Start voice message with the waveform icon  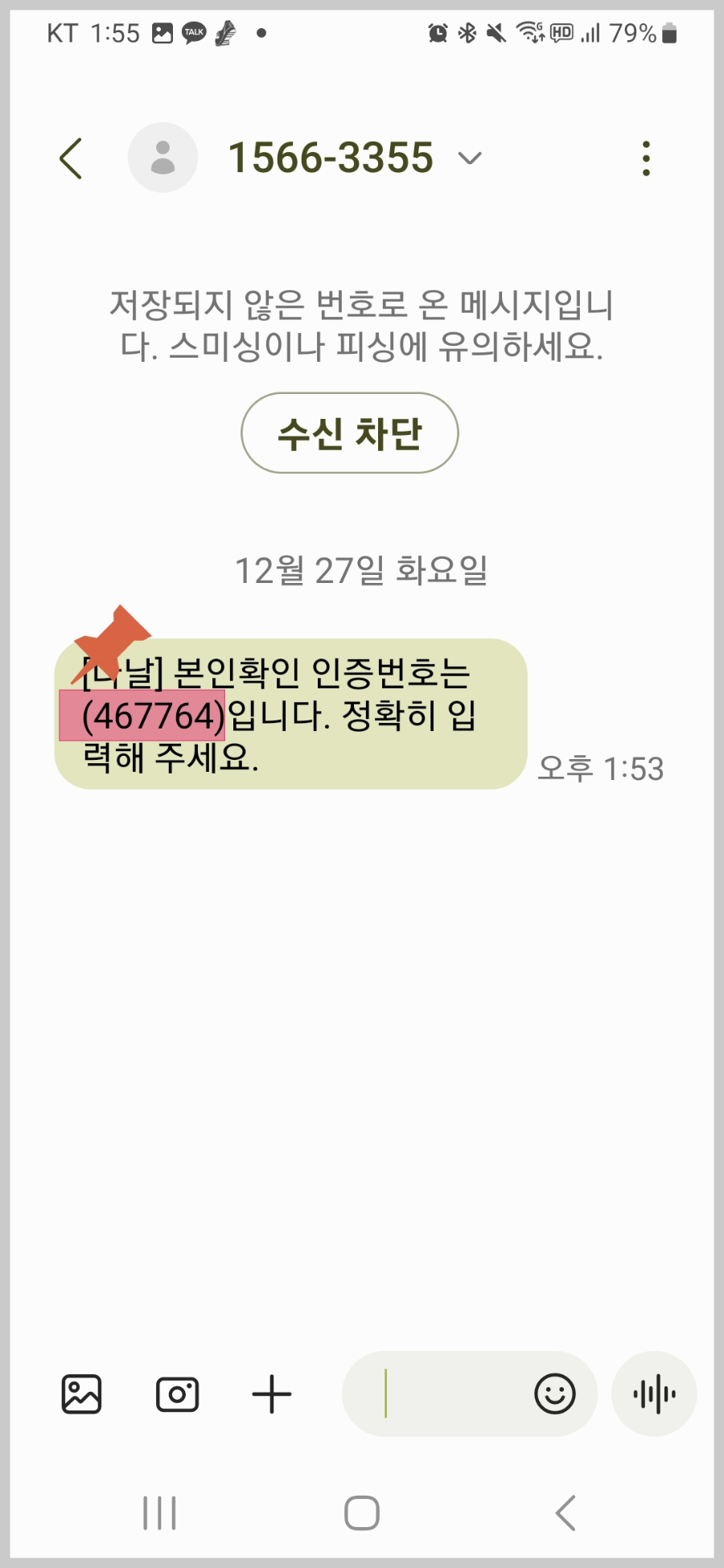point(654,1395)
